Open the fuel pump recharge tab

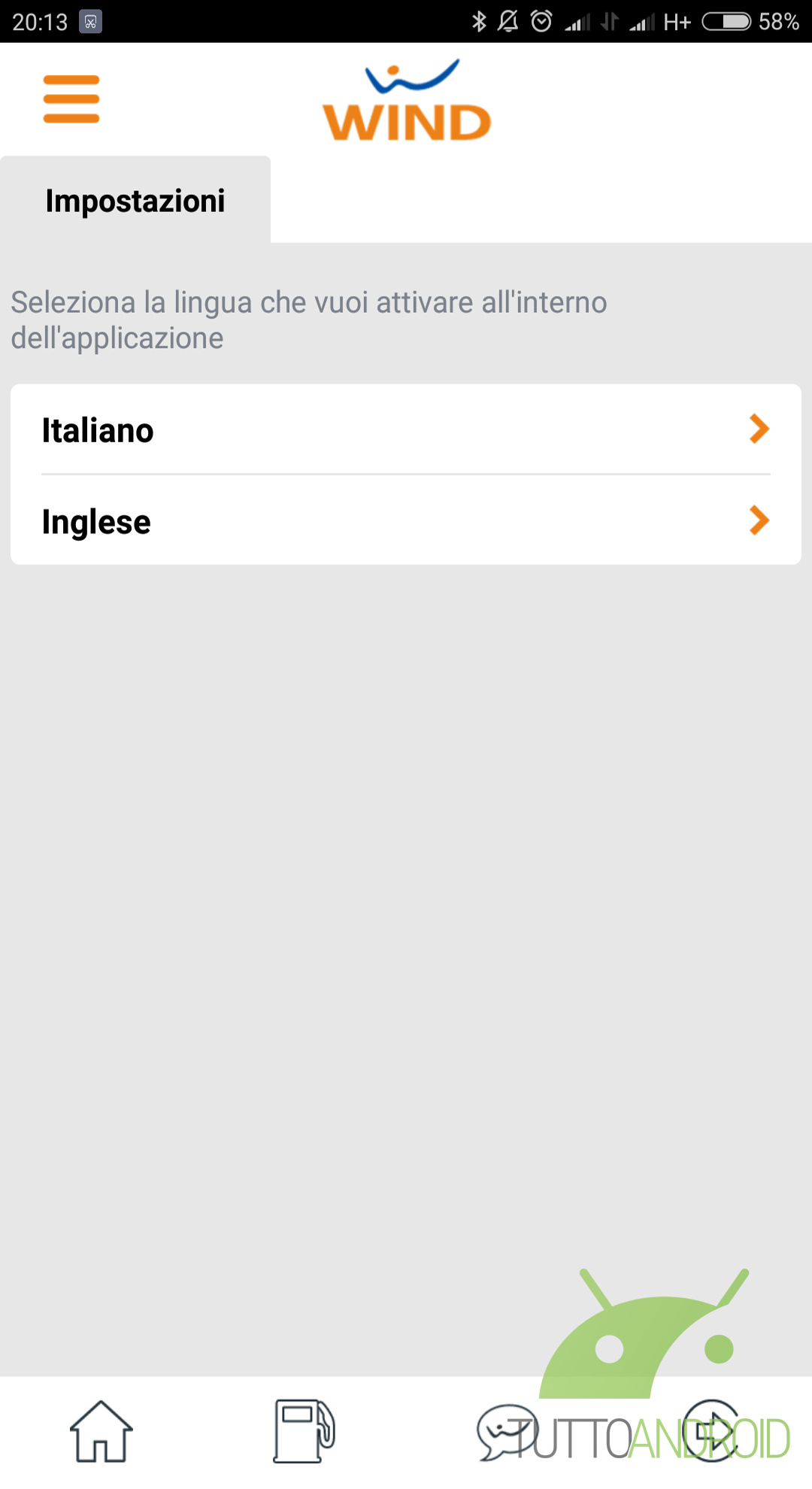click(304, 1431)
